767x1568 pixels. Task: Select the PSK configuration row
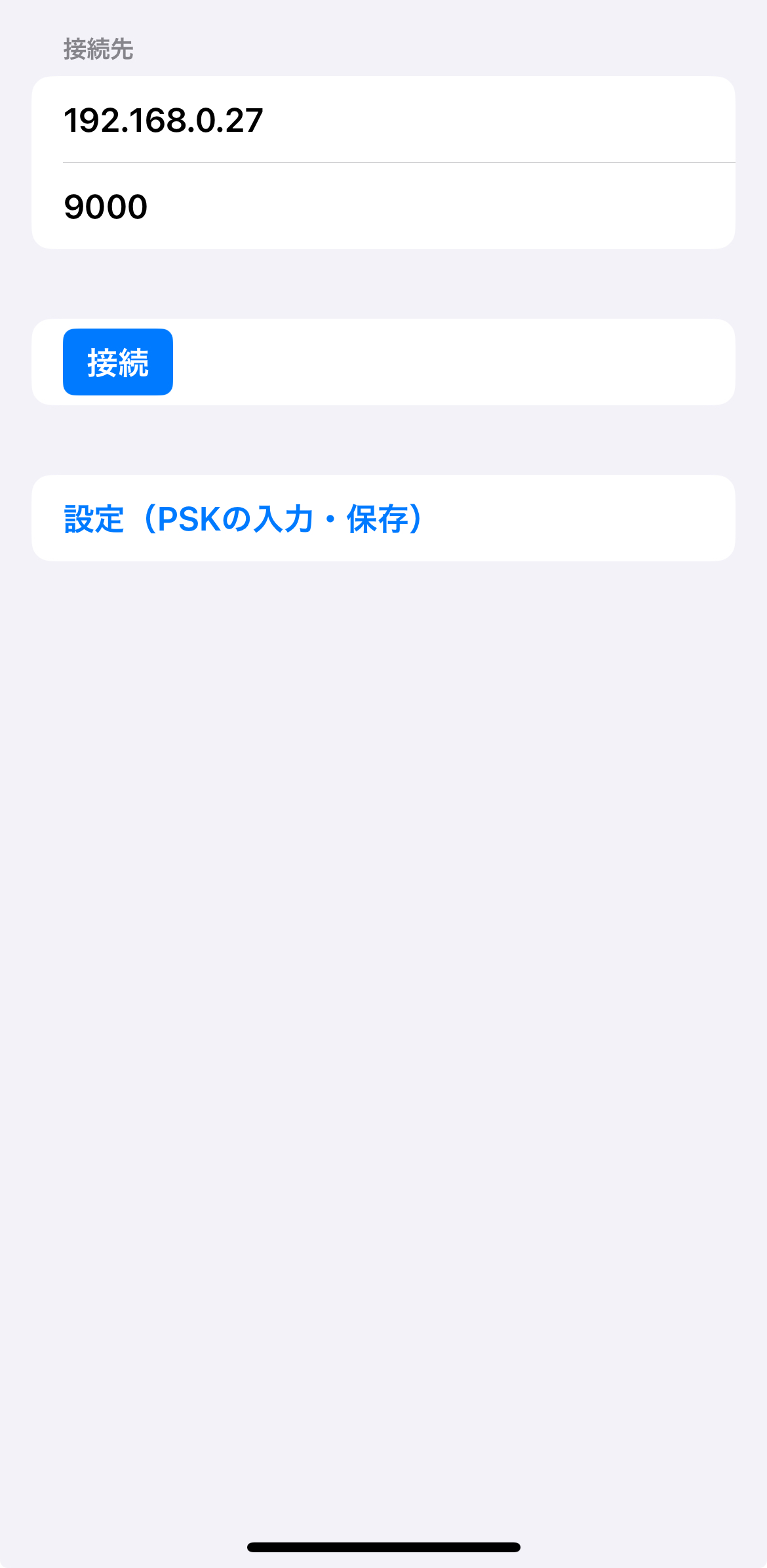pyautogui.click(x=383, y=518)
